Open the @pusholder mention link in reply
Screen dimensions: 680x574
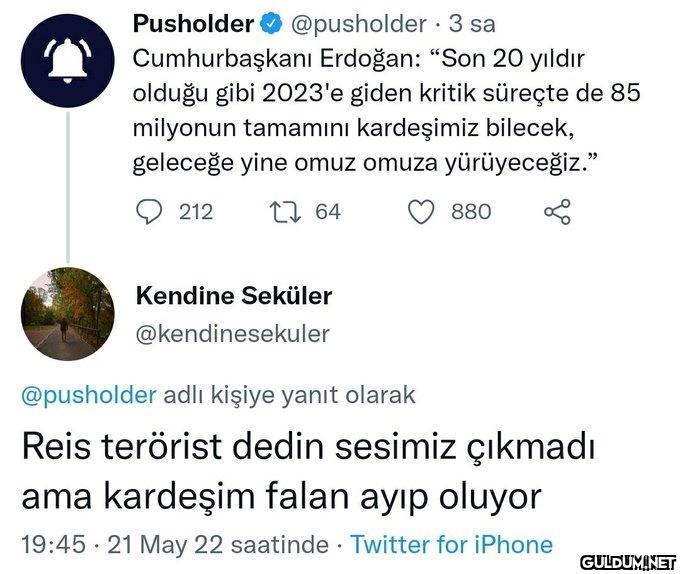pyautogui.click(x=90, y=394)
